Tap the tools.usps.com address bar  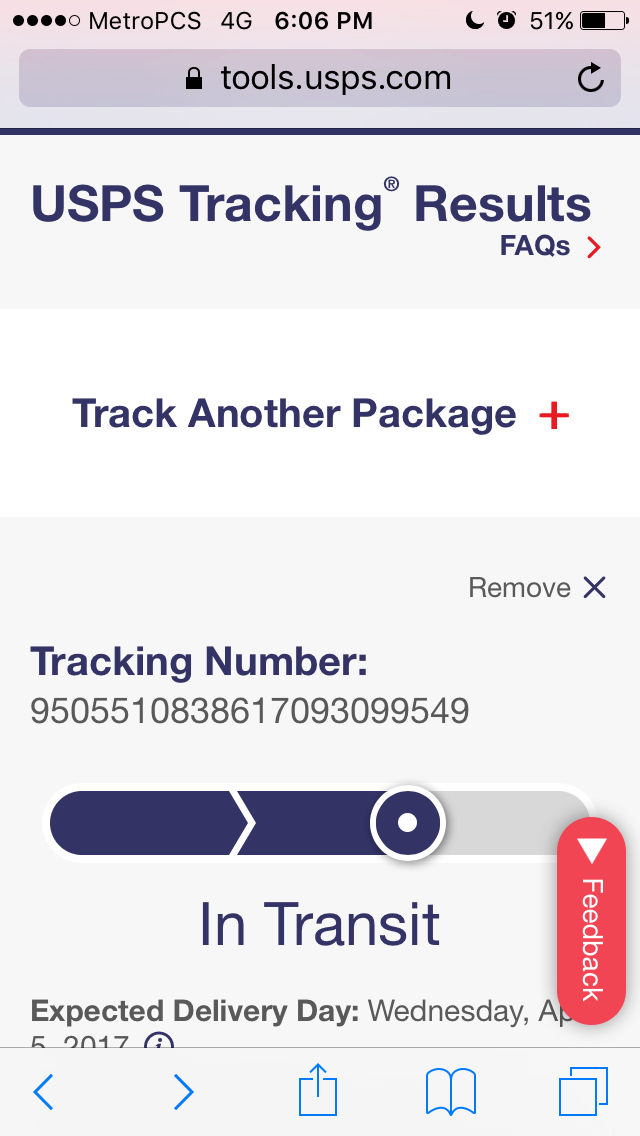(320, 78)
